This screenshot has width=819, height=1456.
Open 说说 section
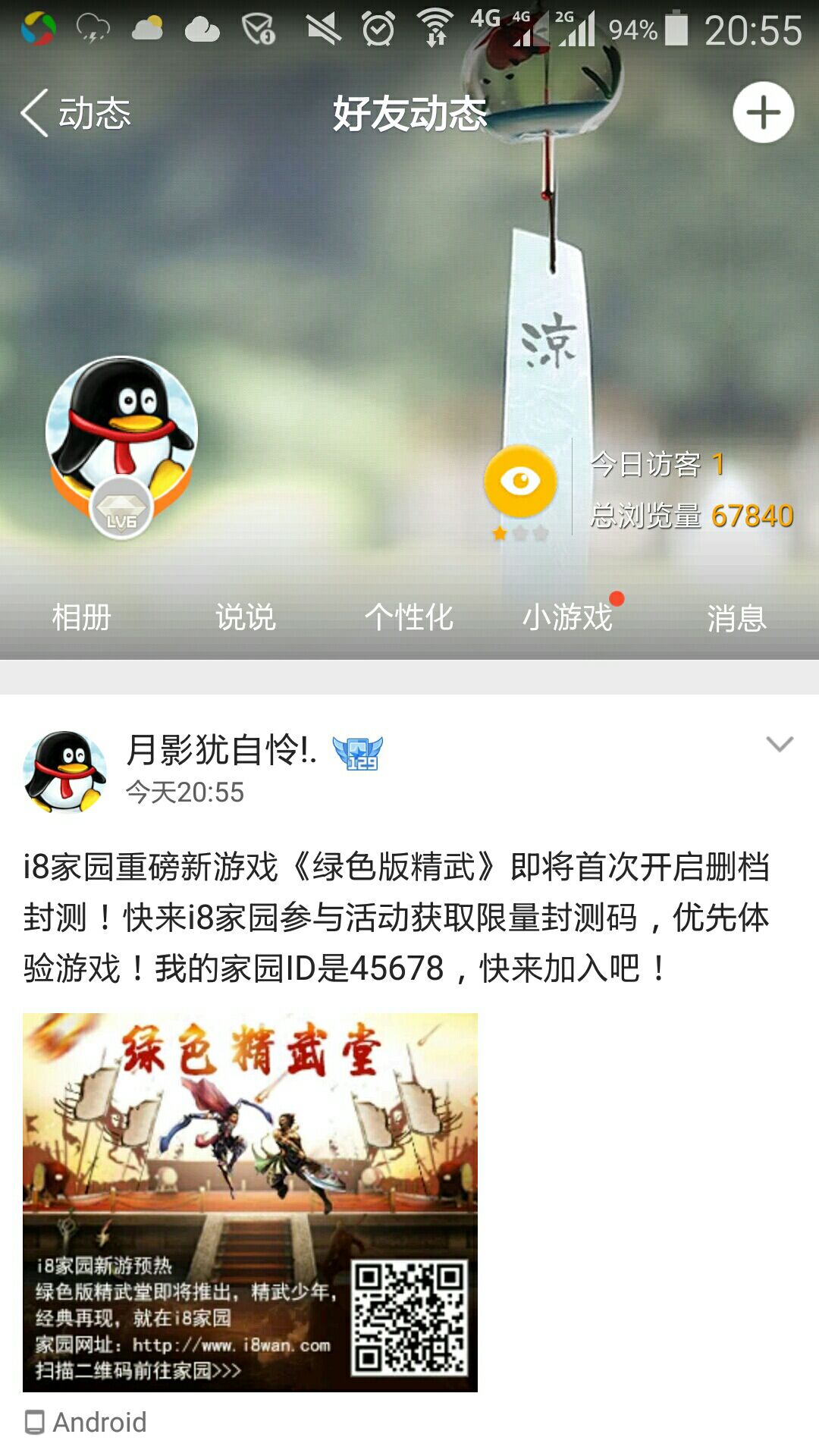coord(245,617)
